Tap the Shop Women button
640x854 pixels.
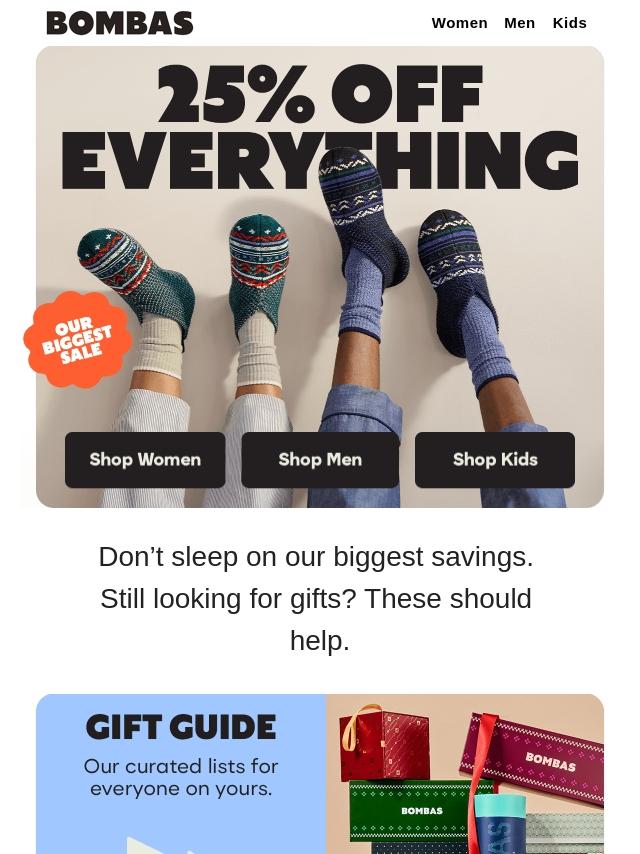tap(145, 460)
